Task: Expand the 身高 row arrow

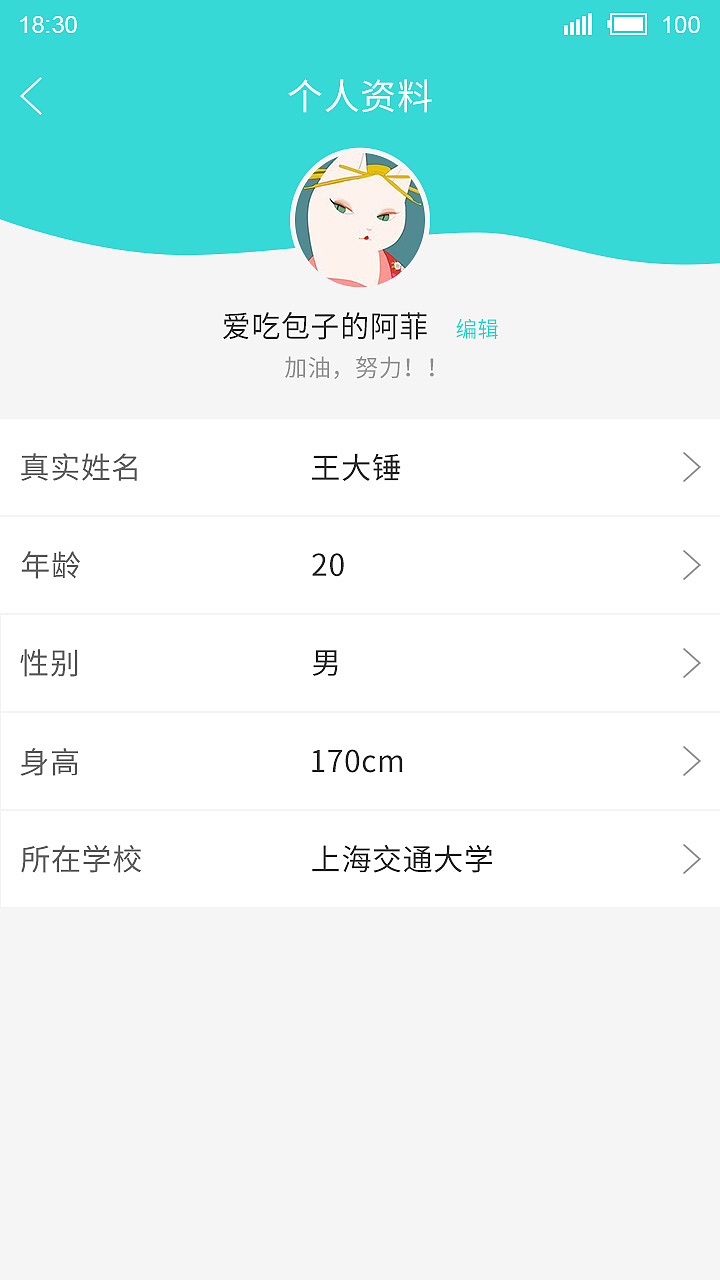Action: coord(691,761)
